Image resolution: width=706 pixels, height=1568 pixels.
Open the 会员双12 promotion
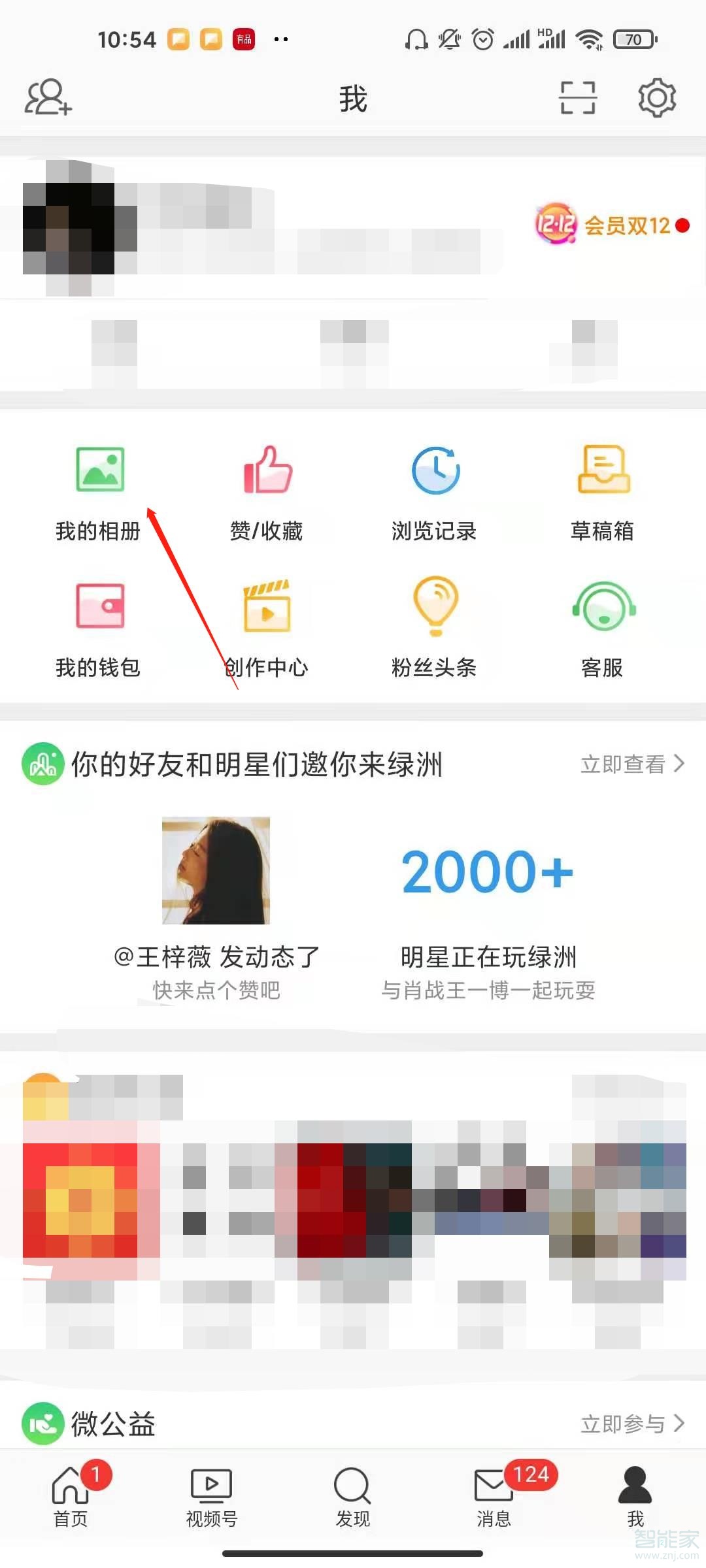611,225
